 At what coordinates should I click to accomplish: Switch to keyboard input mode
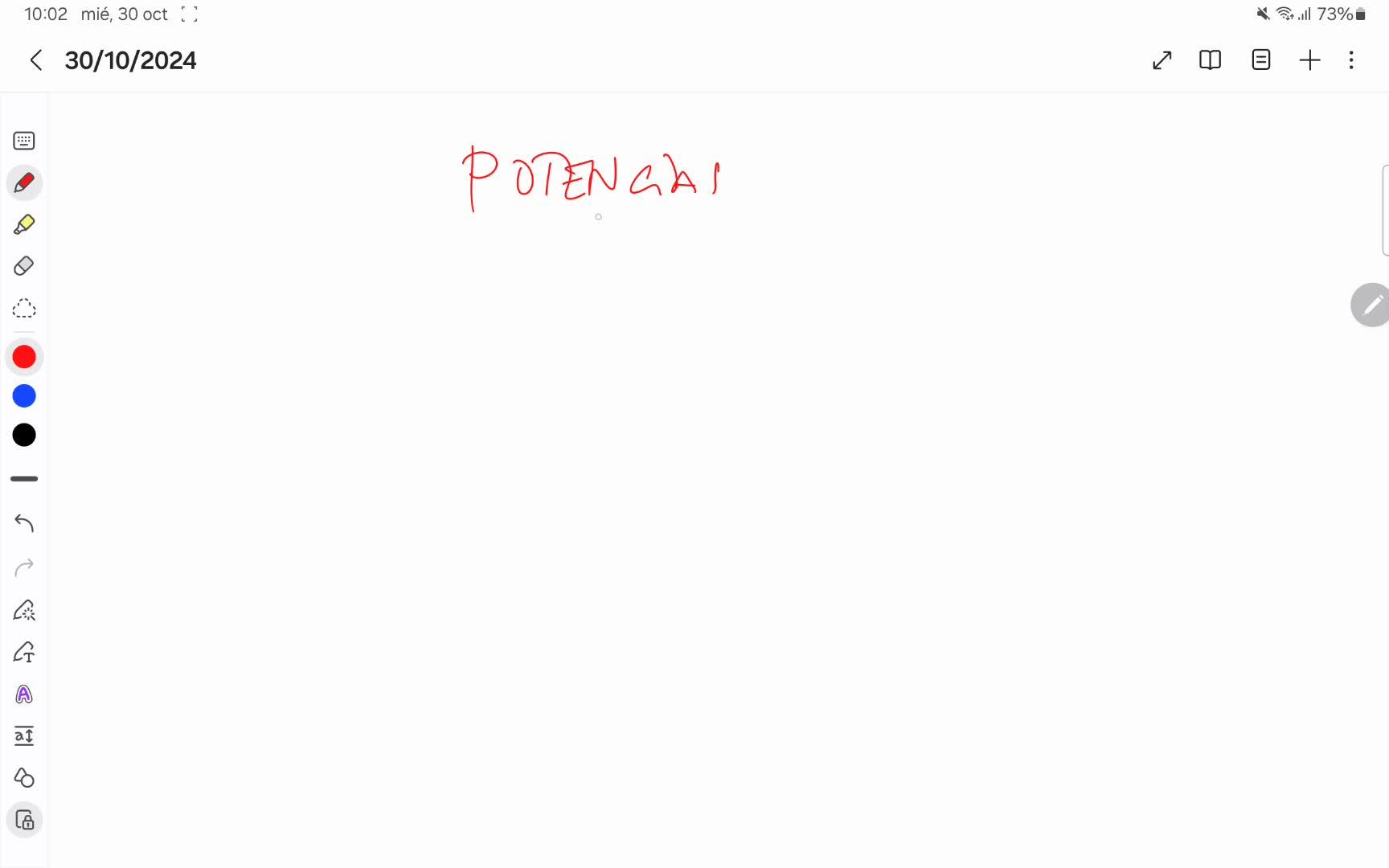24,141
